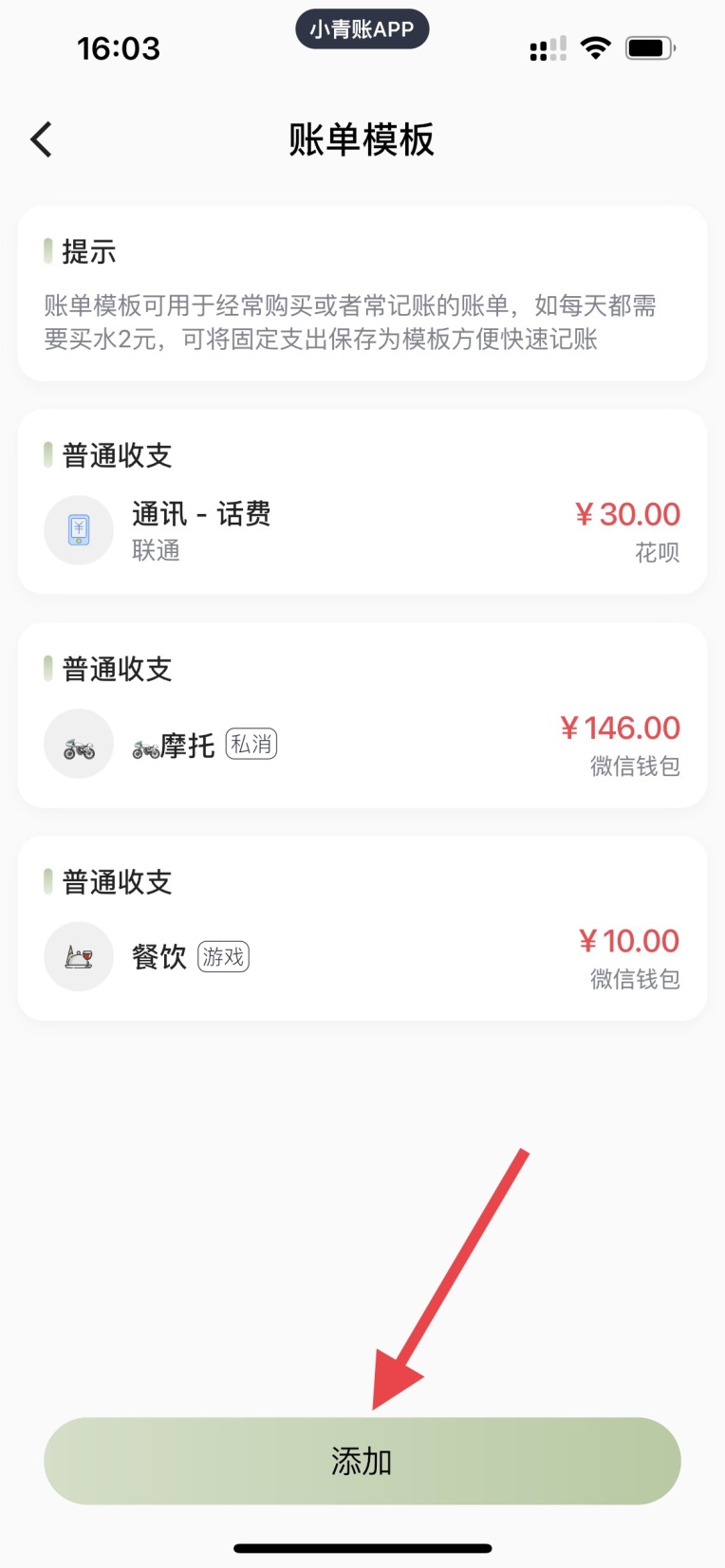Go back from 账单模板 page
The image size is (725, 1568).
pyautogui.click(x=42, y=140)
